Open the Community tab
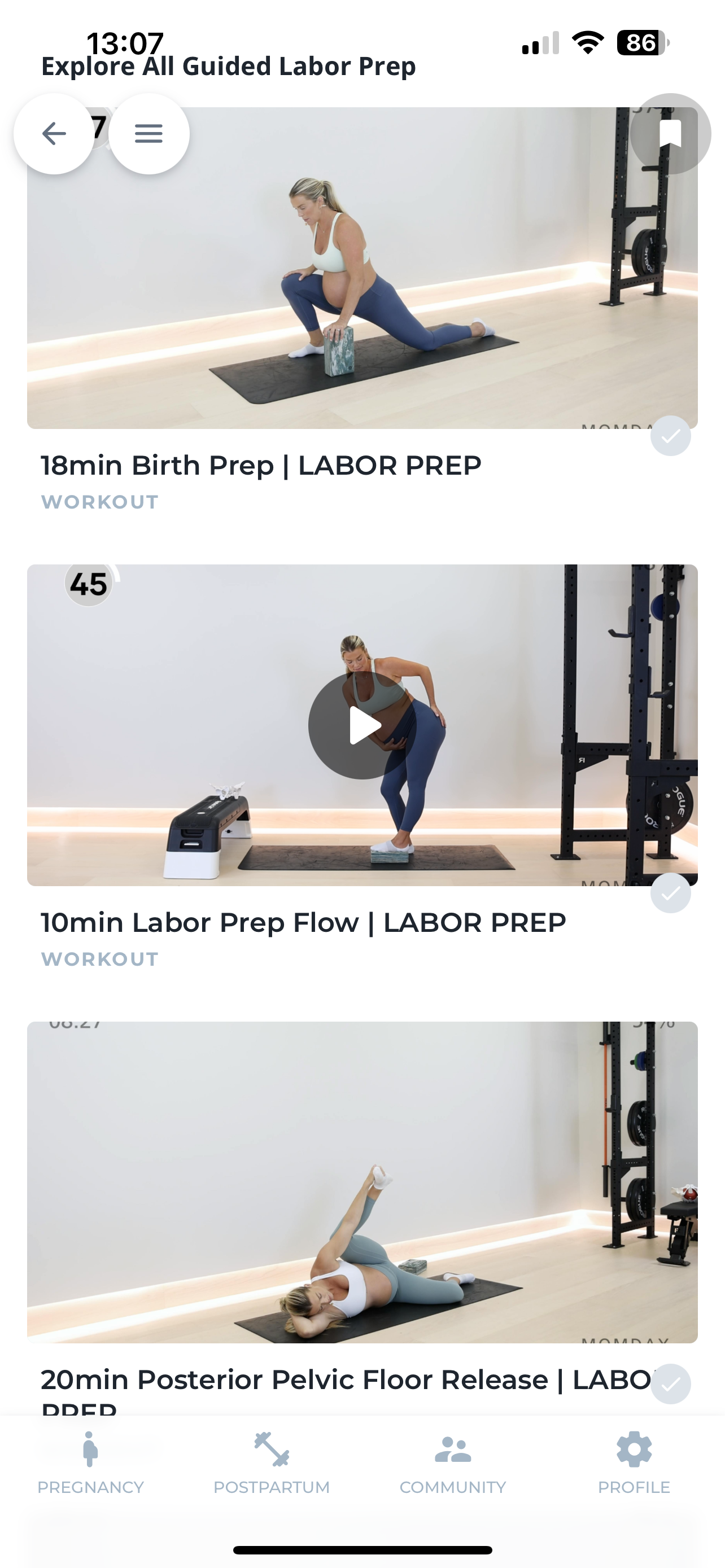 pyautogui.click(x=452, y=1462)
